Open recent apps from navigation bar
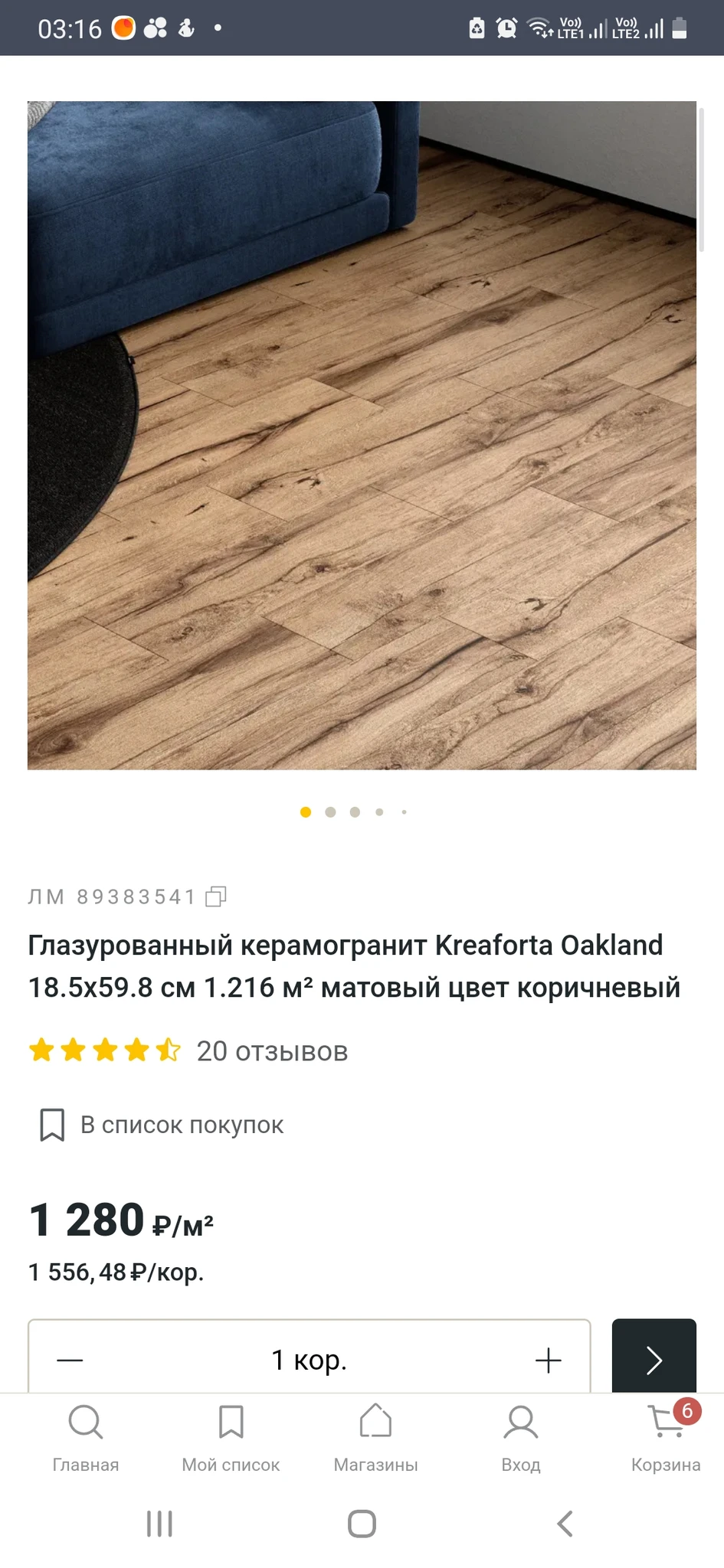 click(159, 1524)
